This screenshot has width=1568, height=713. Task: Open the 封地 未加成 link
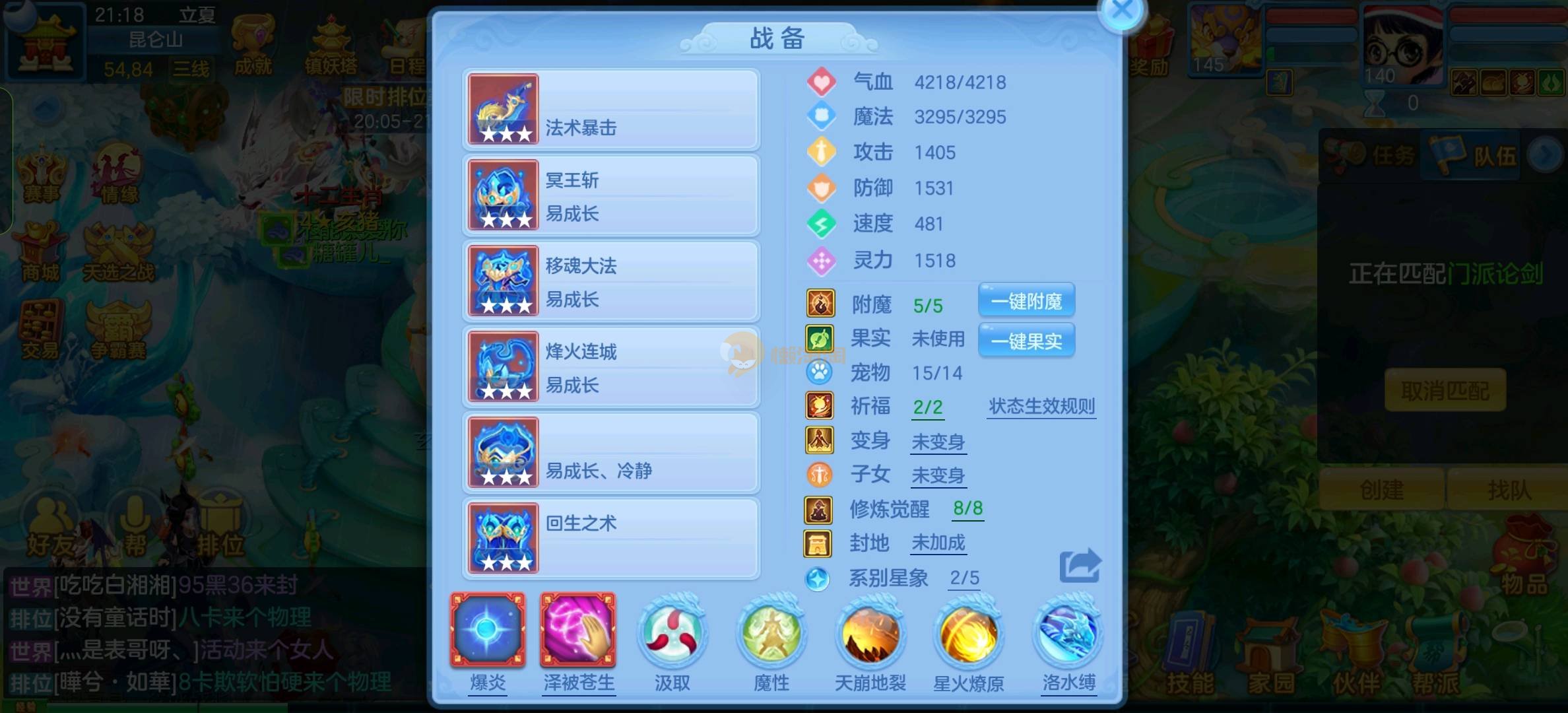(x=938, y=543)
